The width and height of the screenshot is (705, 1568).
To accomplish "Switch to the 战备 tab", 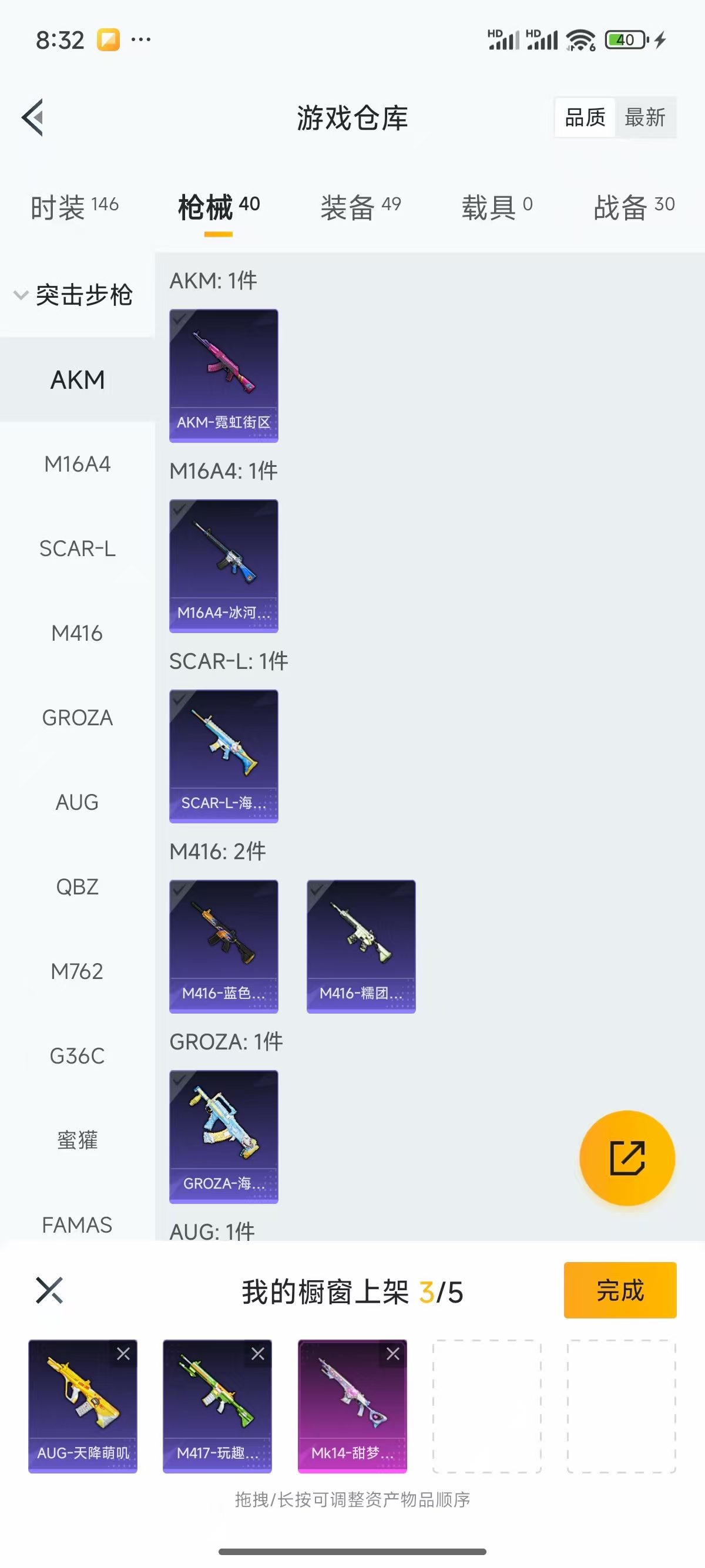I will point(634,207).
